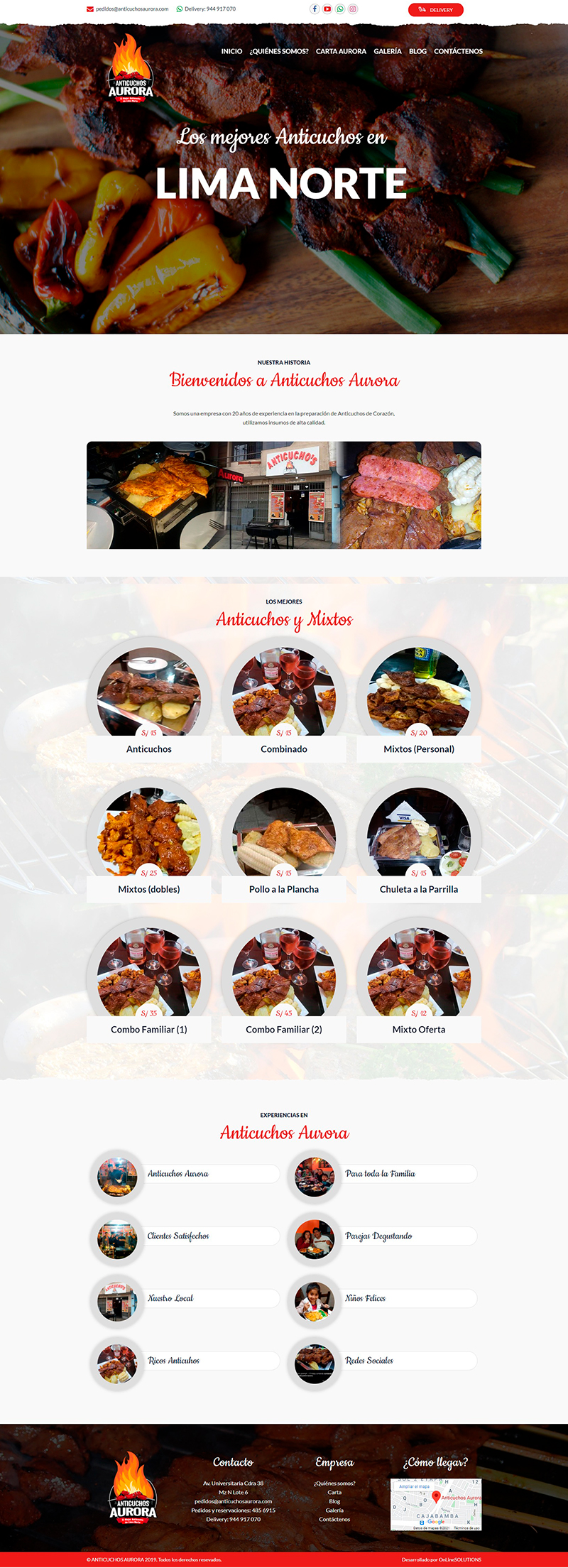Viewport: 568px width, 1568px height.
Task: Tap the Carta link in the footer
Action: tap(334, 1492)
